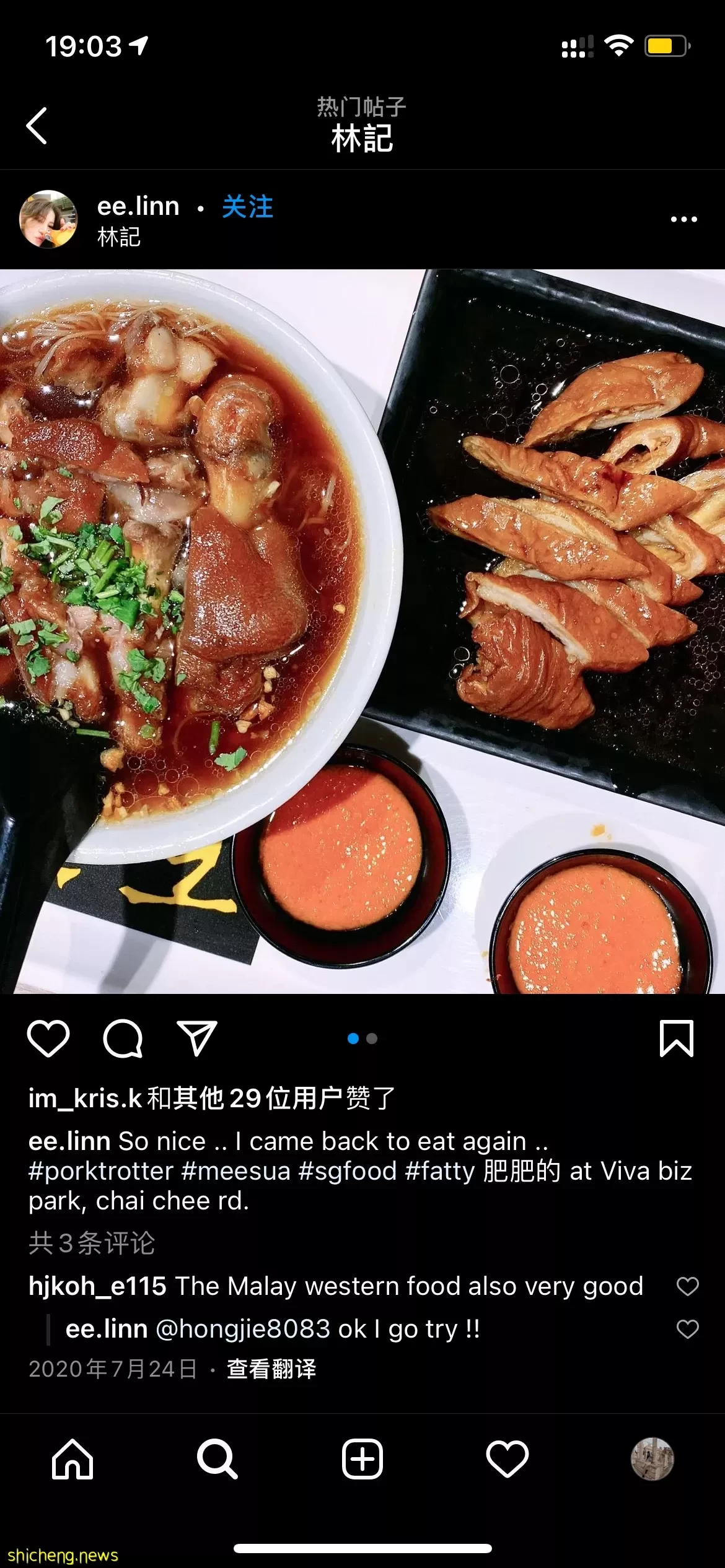725x1568 pixels.
Task: Like hjkoh_e115's comment
Action: tap(687, 1286)
